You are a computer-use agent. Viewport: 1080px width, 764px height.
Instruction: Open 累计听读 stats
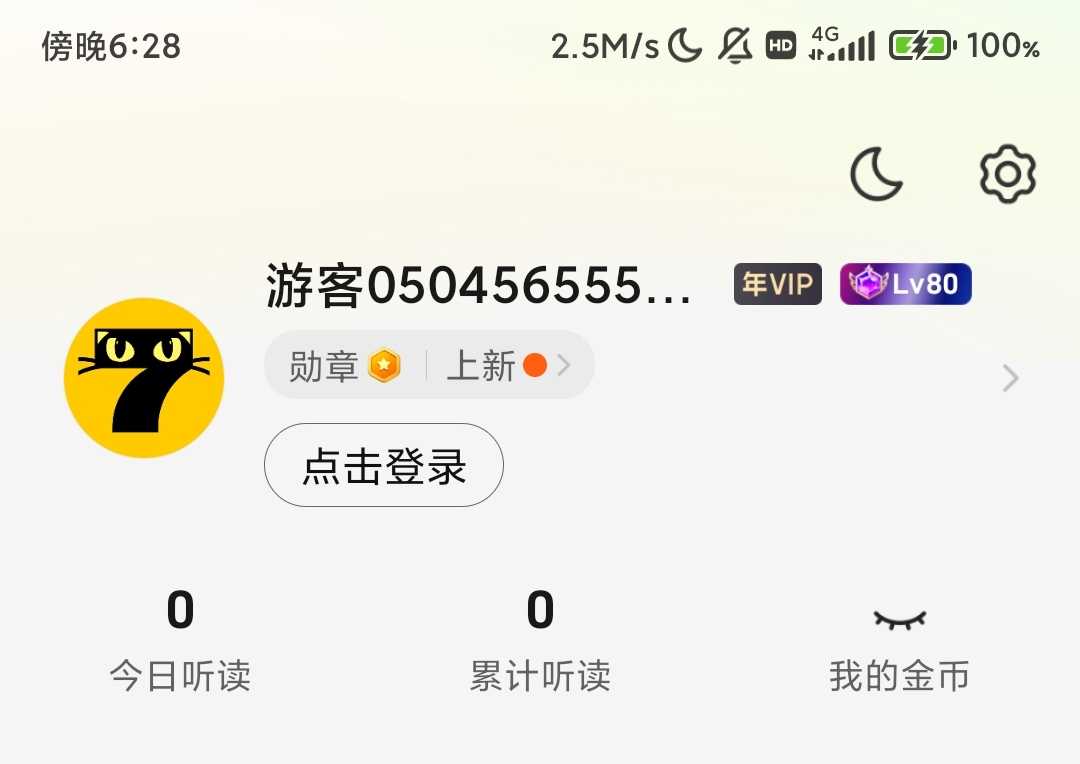coord(540,640)
